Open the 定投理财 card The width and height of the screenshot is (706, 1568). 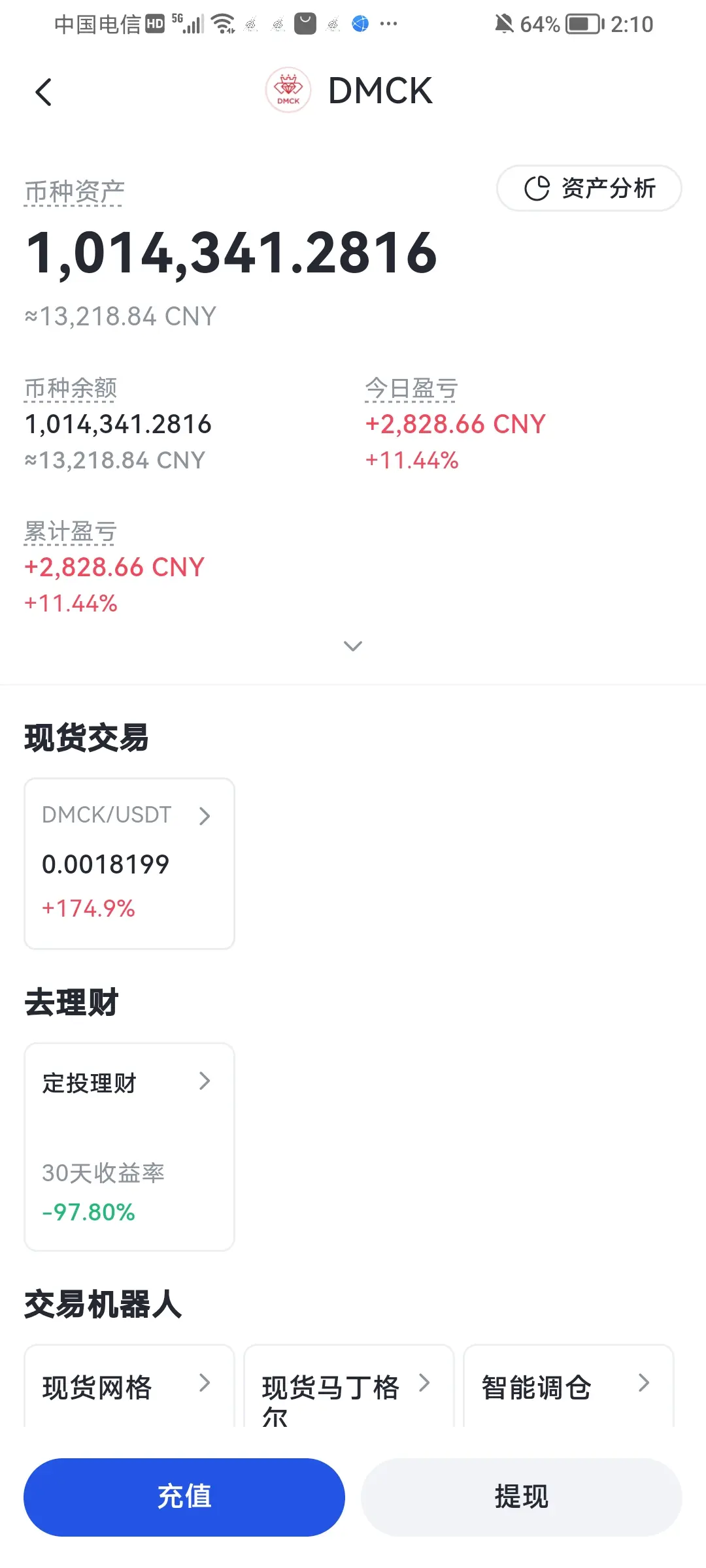[129, 1146]
